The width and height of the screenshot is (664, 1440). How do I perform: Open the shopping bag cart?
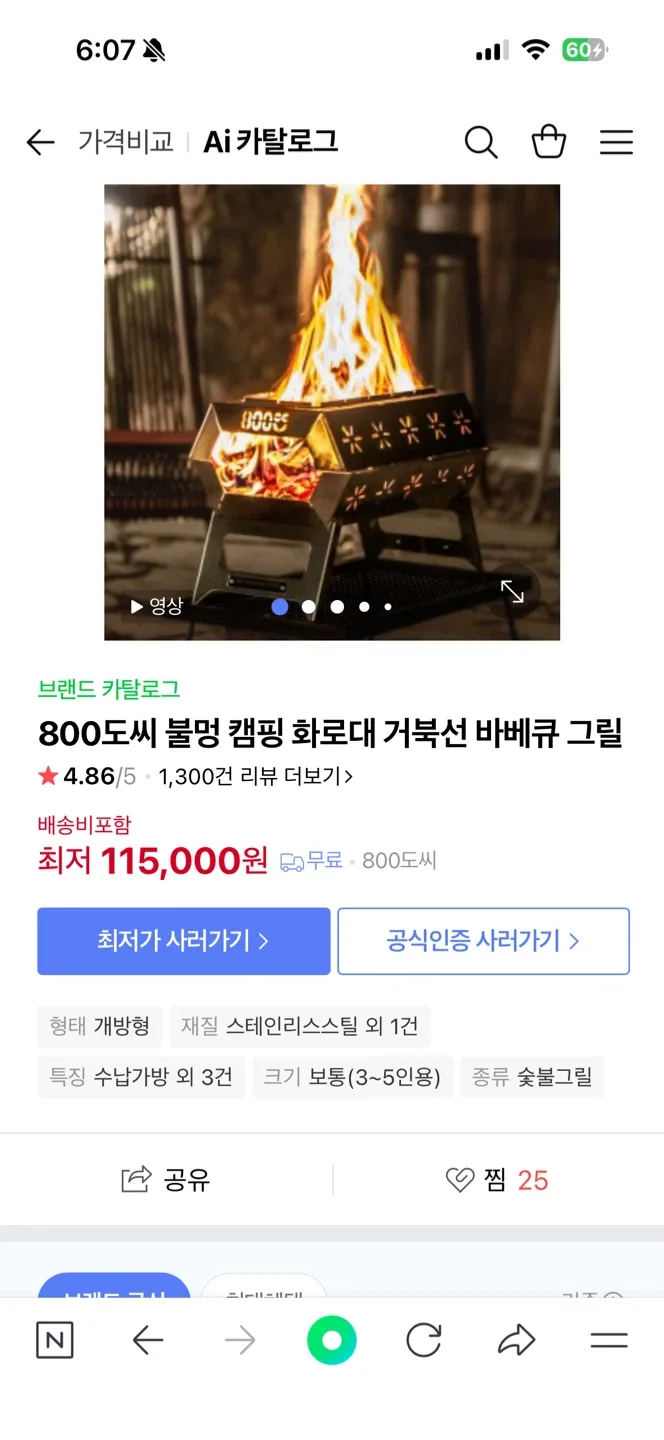(548, 143)
